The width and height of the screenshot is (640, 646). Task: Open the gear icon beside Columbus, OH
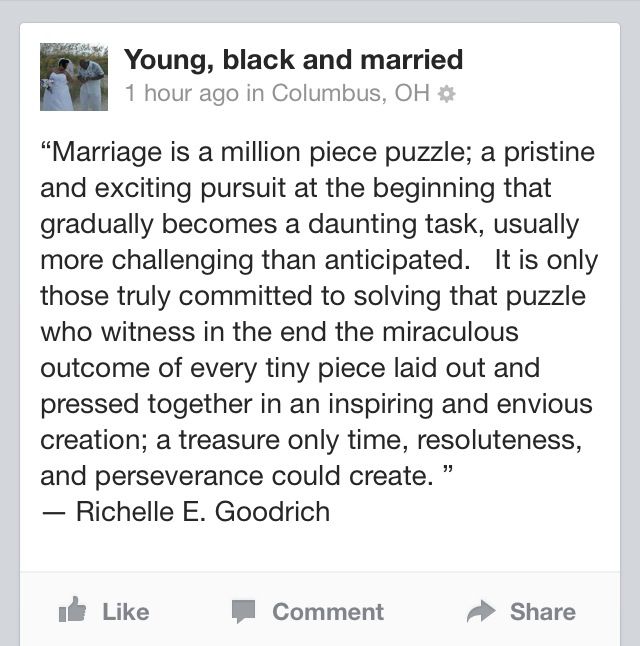coord(447,94)
